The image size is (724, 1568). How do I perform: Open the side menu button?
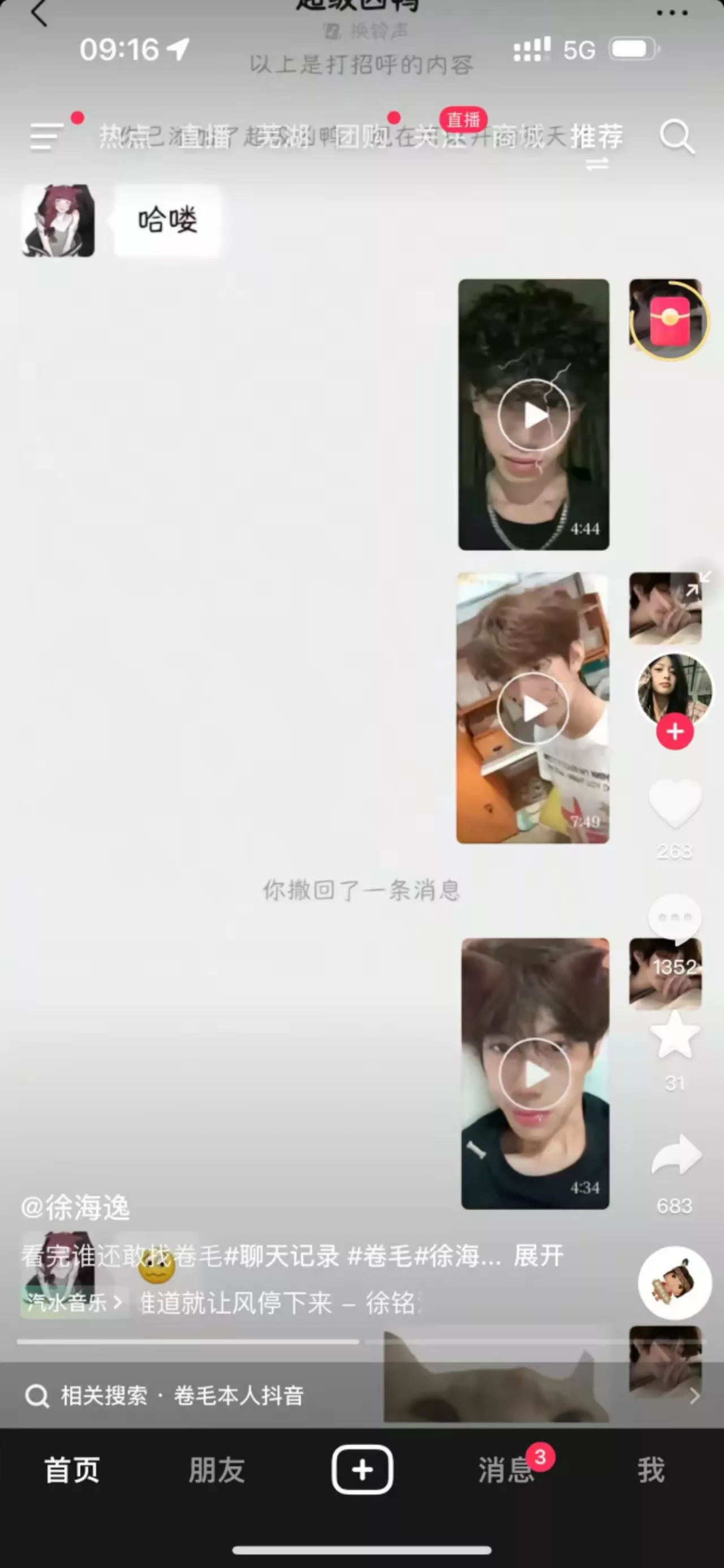pyautogui.click(x=47, y=136)
